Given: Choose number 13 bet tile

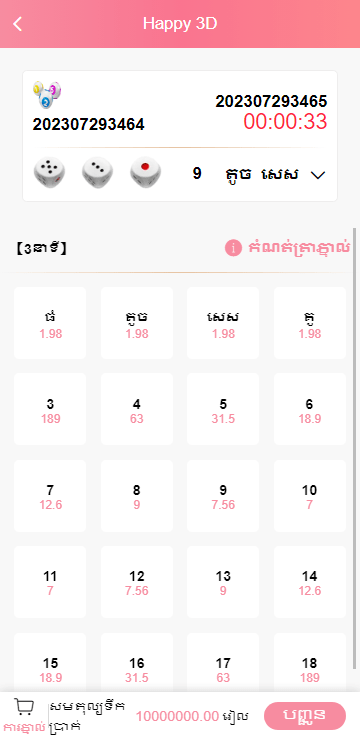Looking at the screenshot, I should click(223, 582).
